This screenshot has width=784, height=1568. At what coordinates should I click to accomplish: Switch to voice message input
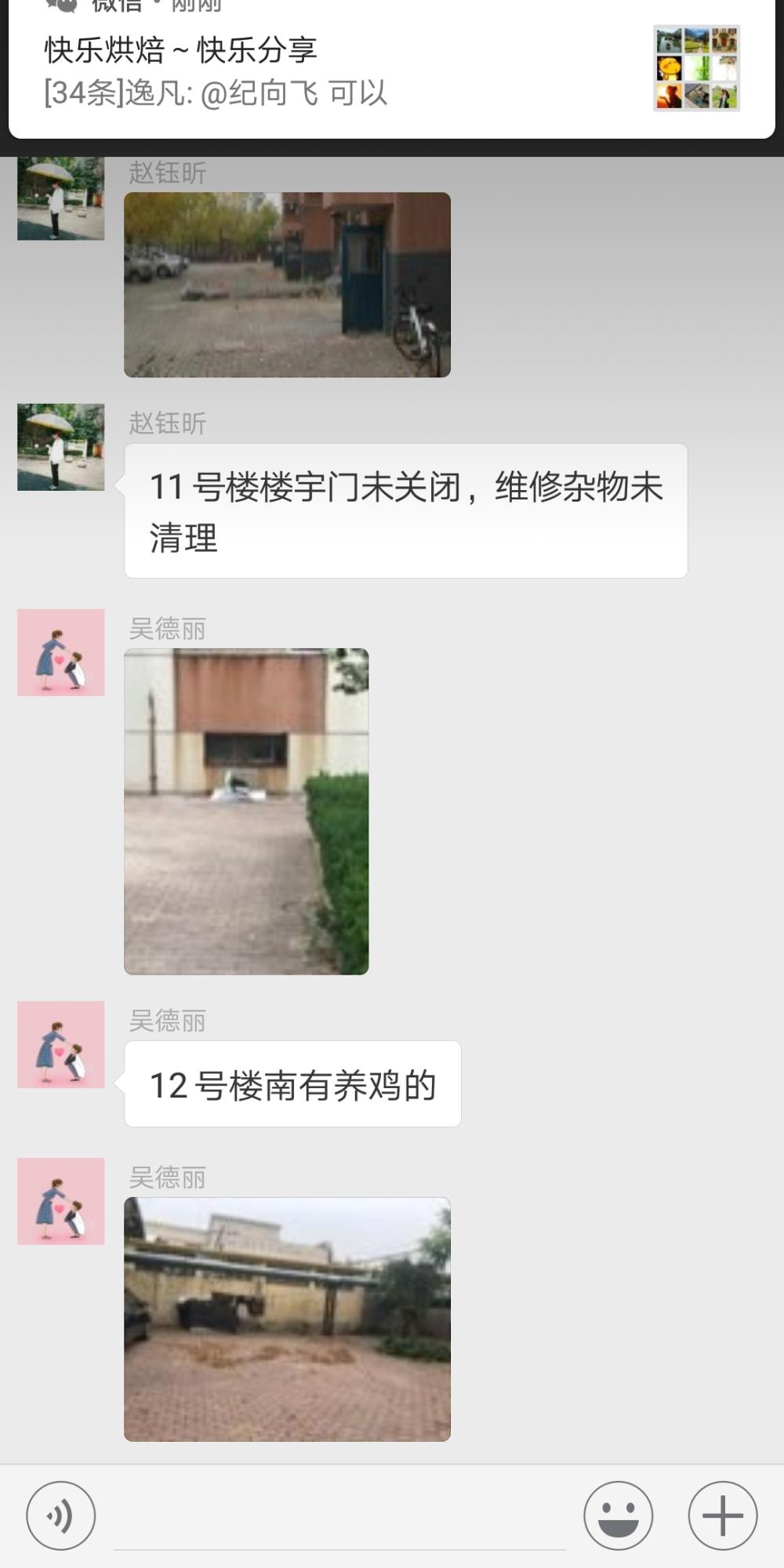pos(61,1515)
